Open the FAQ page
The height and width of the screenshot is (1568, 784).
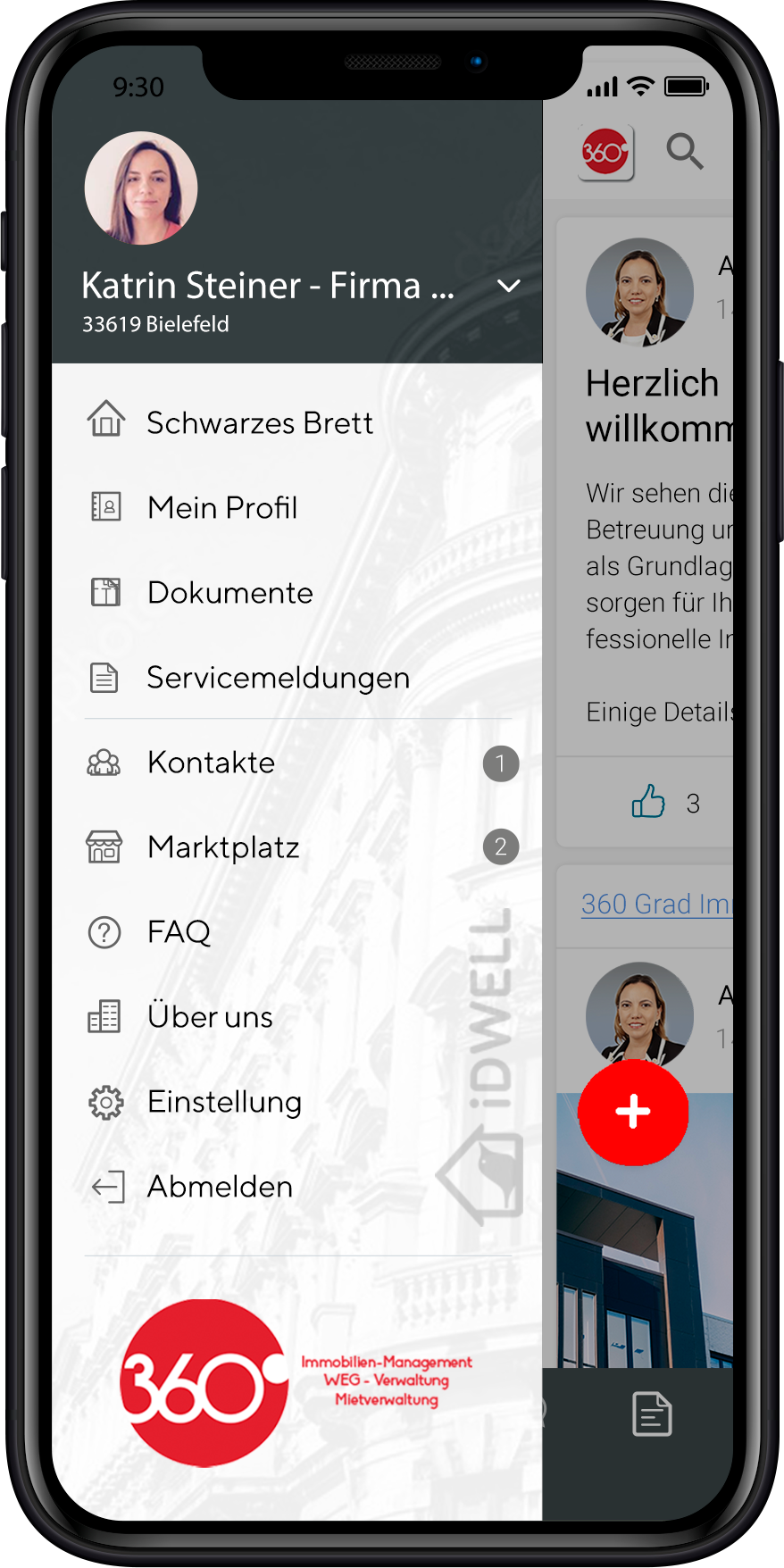[179, 931]
